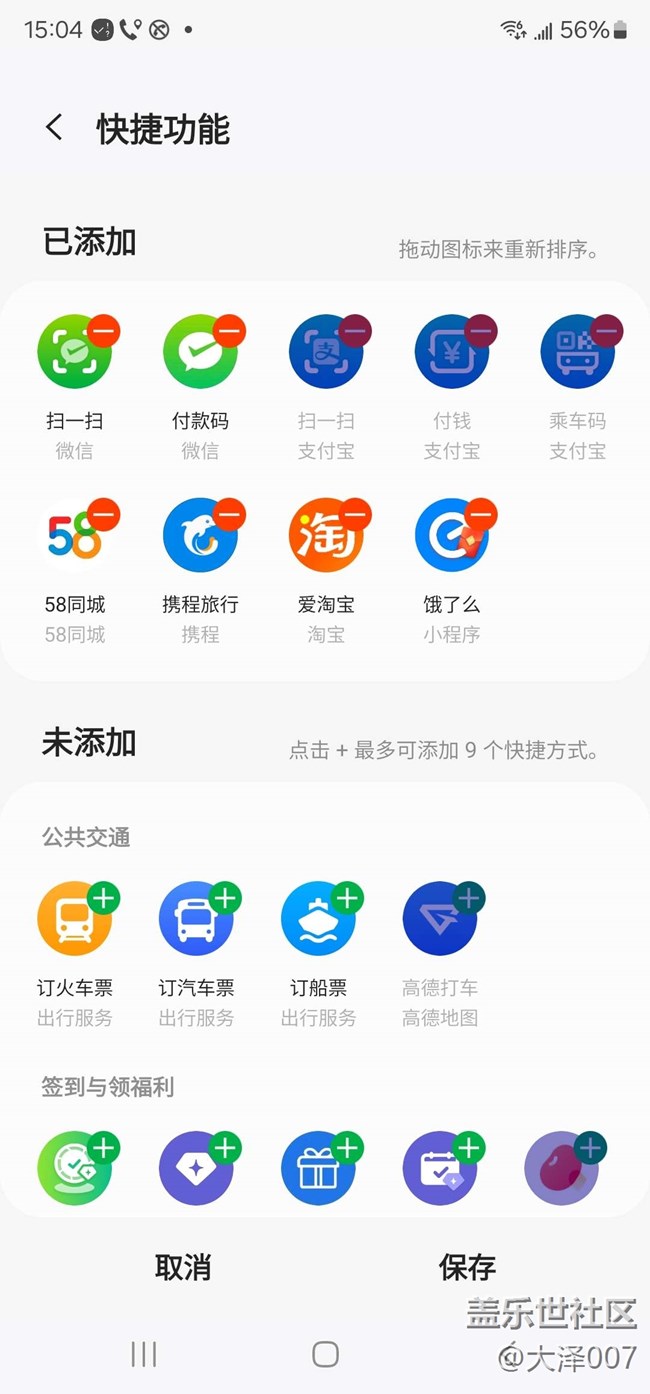Image resolution: width=650 pixels, height=1394 pixels.
Task: Remove the 支付宝 乘车码 shortcut
Action: coord(608,331)
